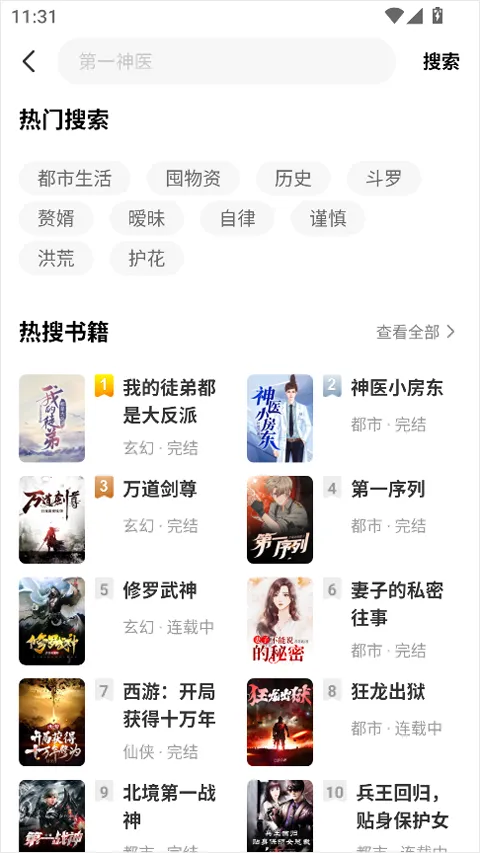Tap the 赘婿 chip
This screenshot has height=853, width=480.
[56, 218]
